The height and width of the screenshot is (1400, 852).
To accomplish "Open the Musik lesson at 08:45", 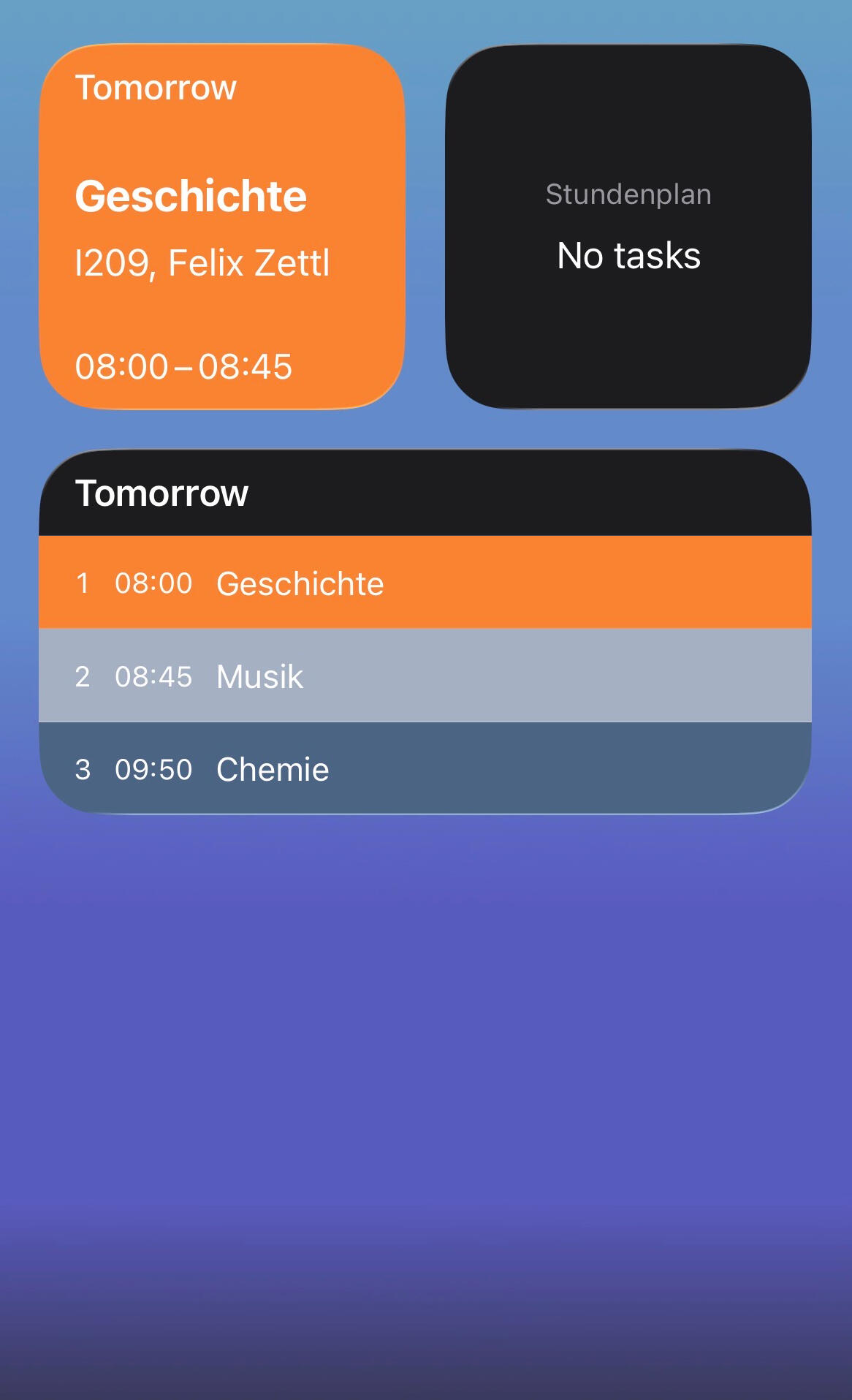I will point(424,676).
